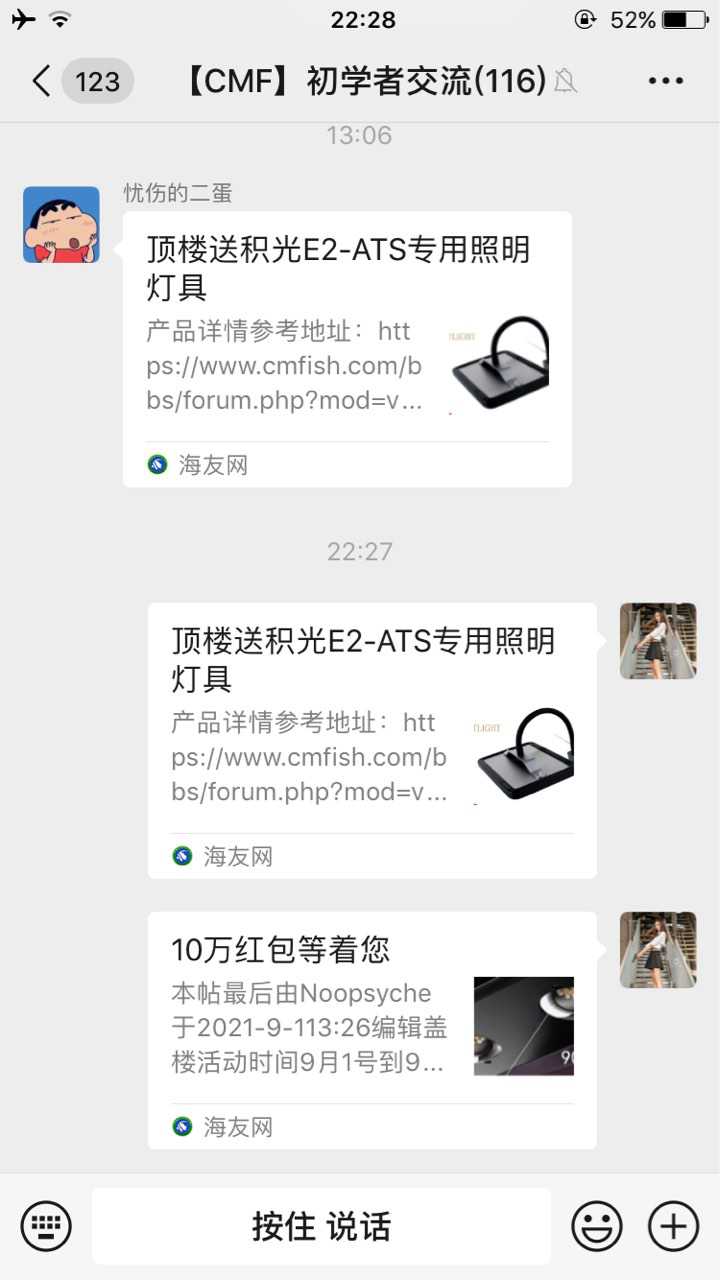Open 忧伤的二蛋's shared E2-ATS lamp link
This screenshot has width=720, height=1280.
347,349
